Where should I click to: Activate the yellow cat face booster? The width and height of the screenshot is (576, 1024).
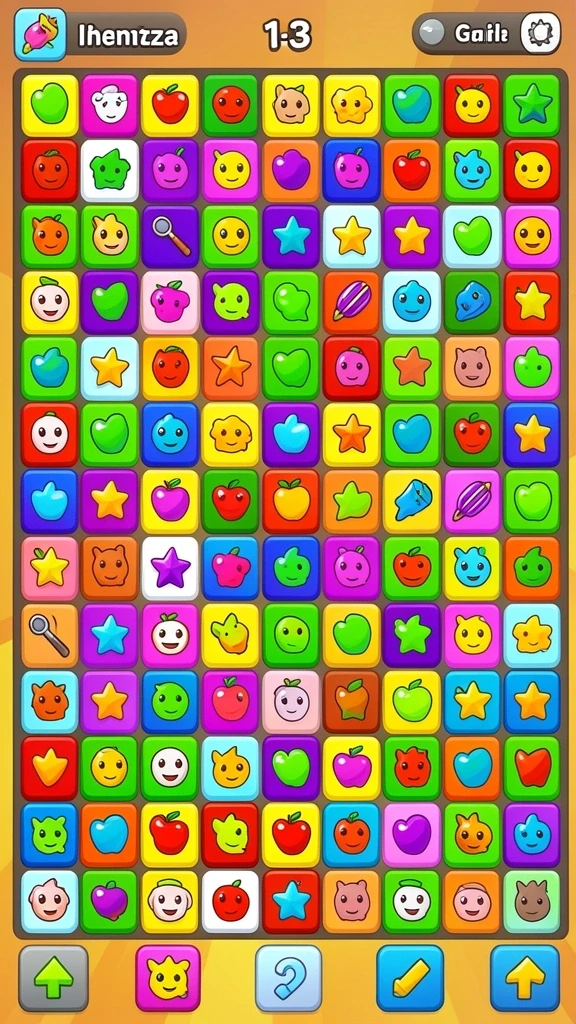pyautogui.click(x=168, y=978)
